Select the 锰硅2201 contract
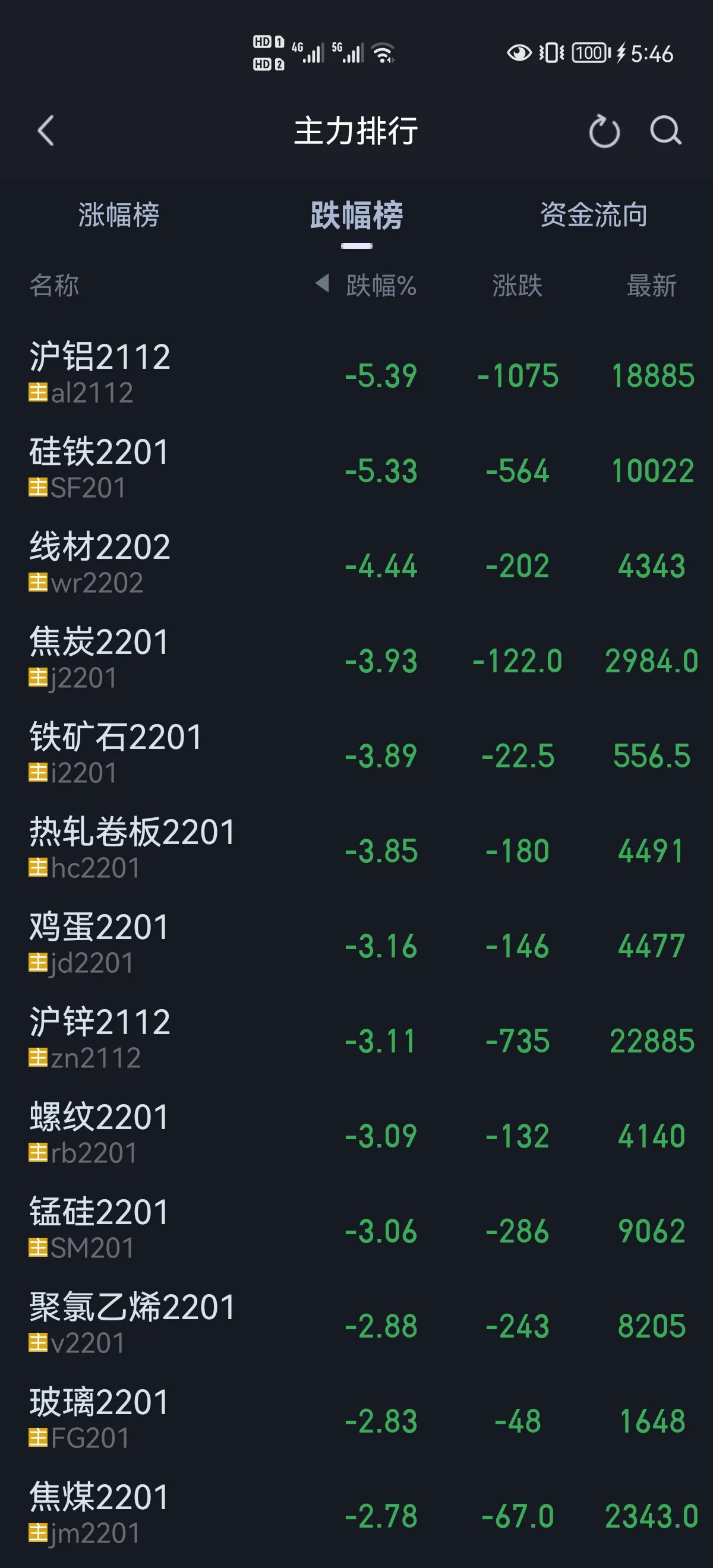 coord(357,1230)
